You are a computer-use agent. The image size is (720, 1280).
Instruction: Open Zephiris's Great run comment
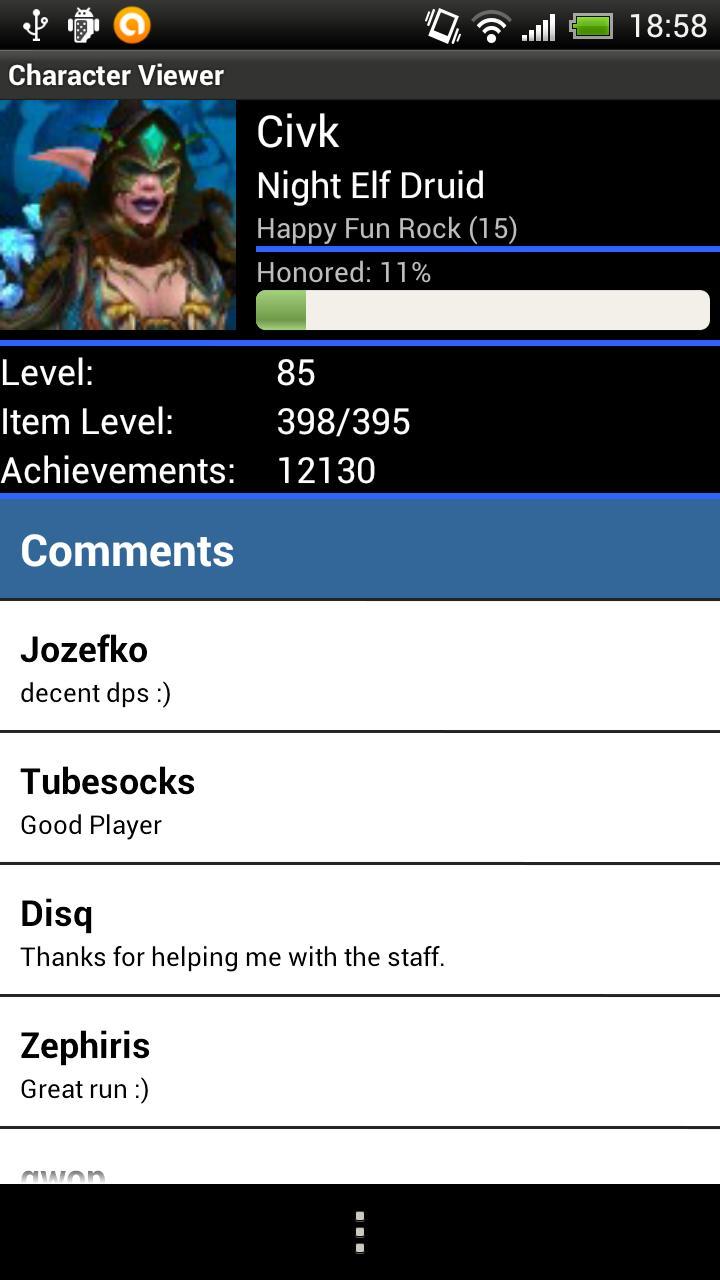pos(360,1063)
